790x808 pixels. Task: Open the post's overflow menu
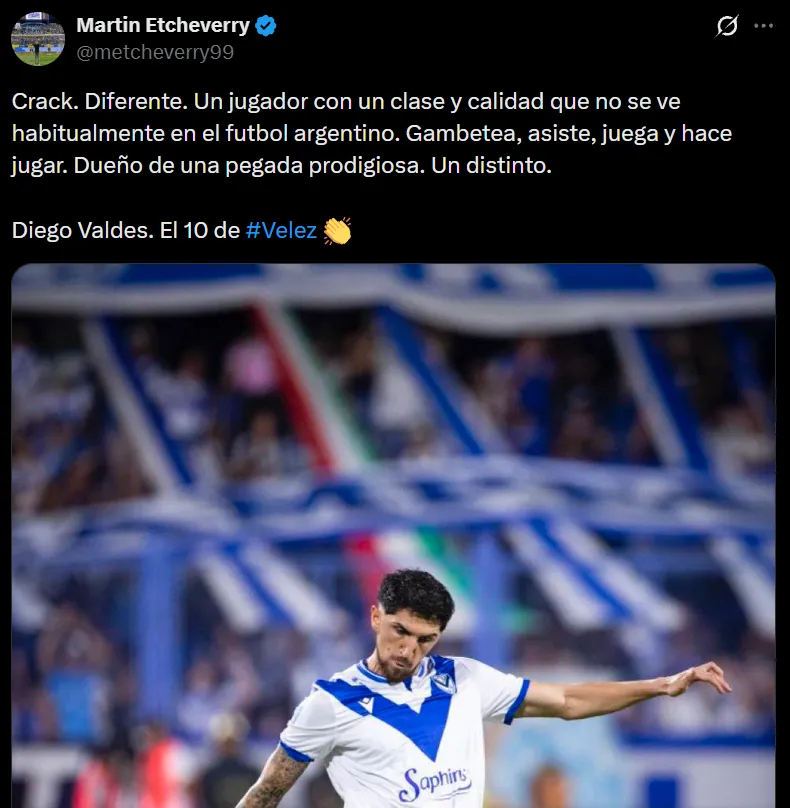pos(763,27)
